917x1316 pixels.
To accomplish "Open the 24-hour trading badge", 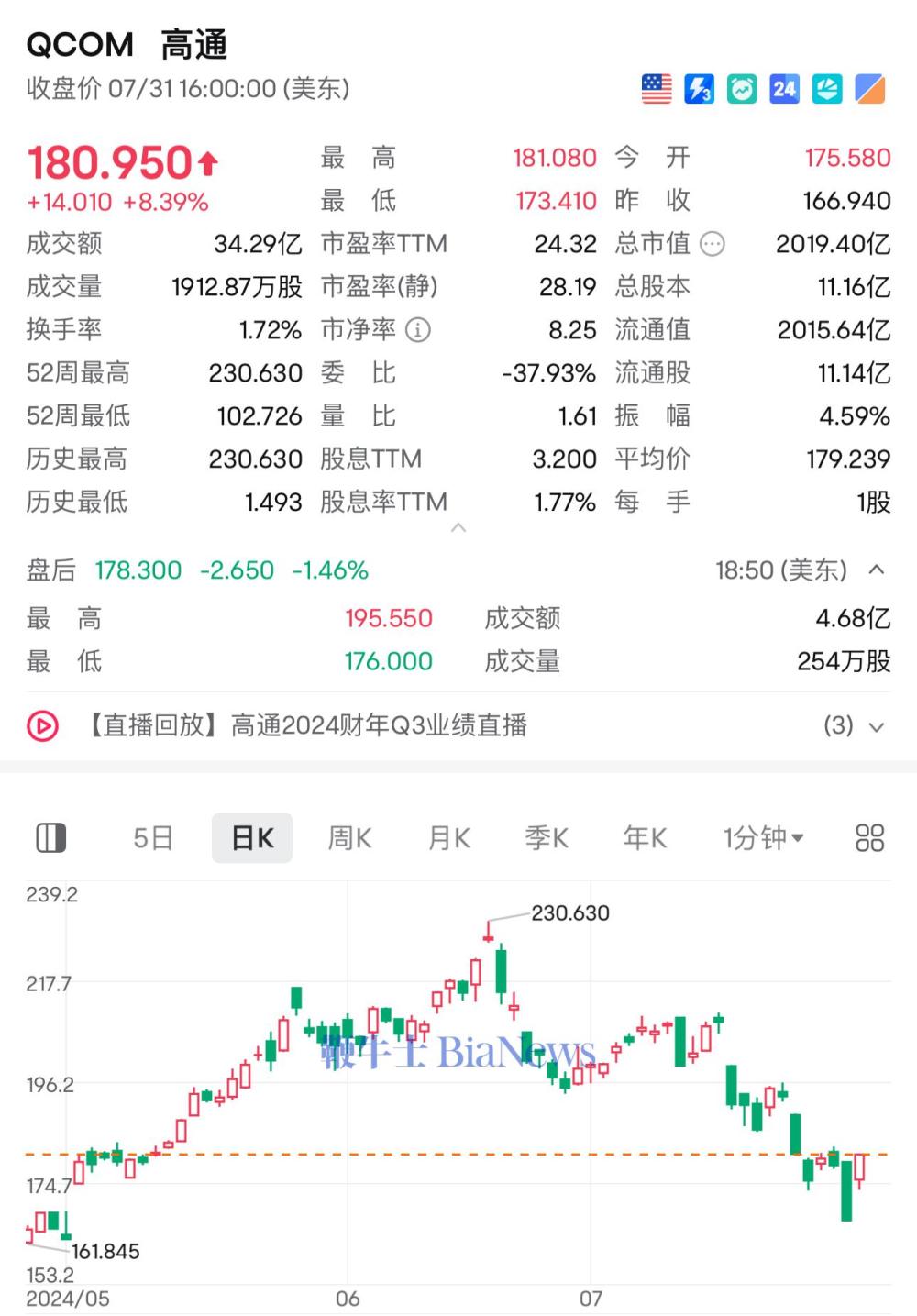I will (784, 89).
